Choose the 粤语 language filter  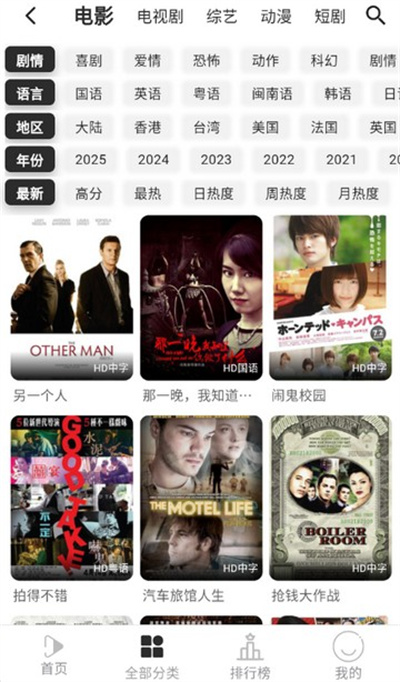207,94
